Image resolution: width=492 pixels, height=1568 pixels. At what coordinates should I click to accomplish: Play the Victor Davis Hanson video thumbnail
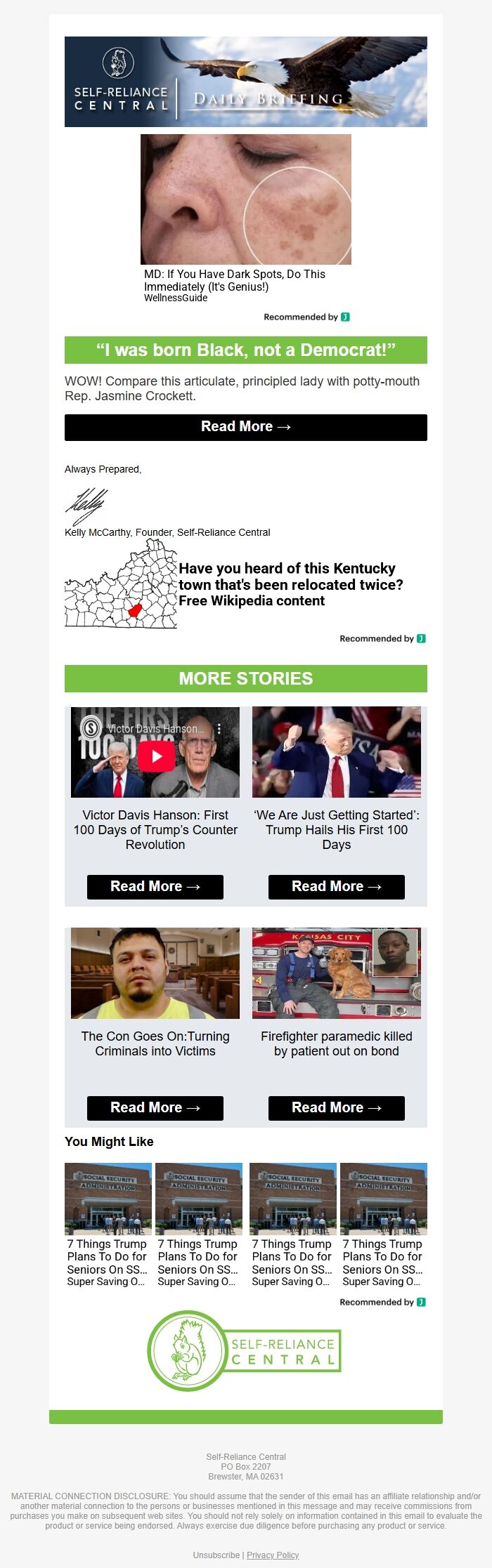155,756
